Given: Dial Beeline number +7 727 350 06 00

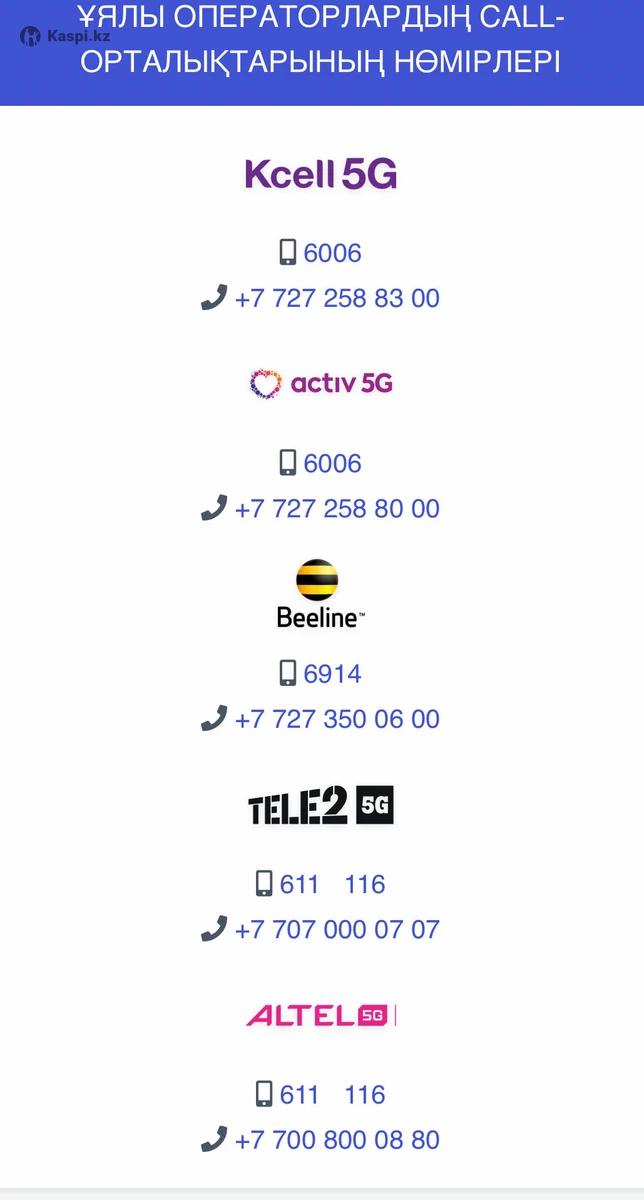Looking at the screenshot, I should point(337,719).
